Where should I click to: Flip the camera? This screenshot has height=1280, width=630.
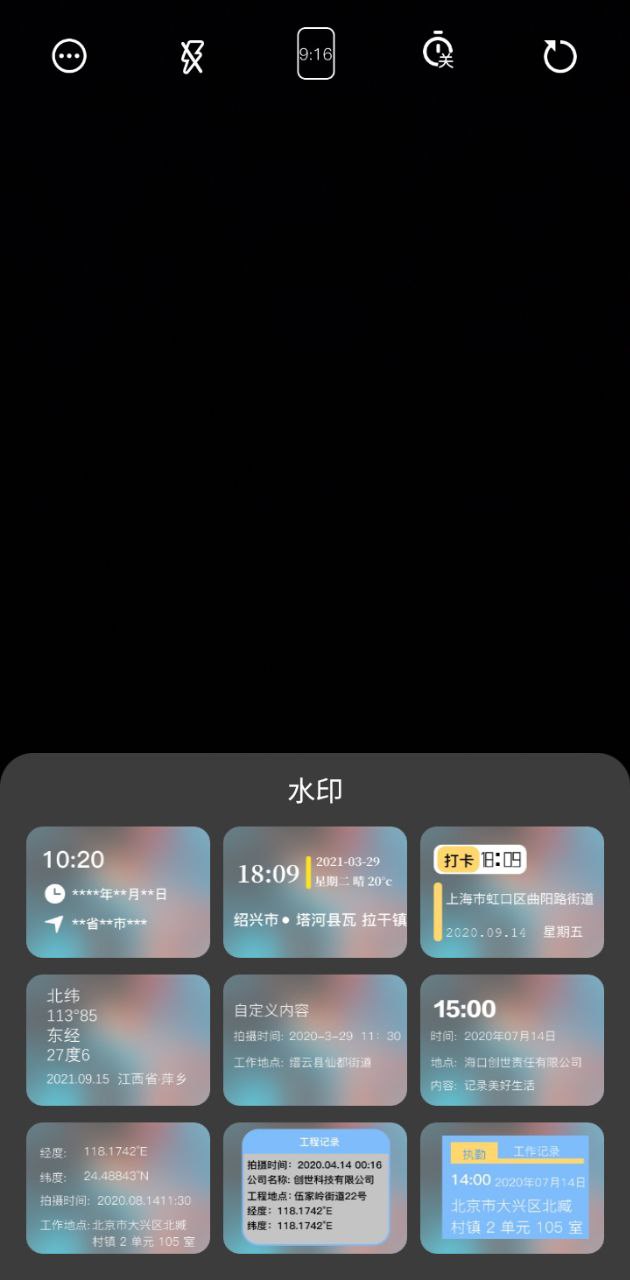point(560,56)
